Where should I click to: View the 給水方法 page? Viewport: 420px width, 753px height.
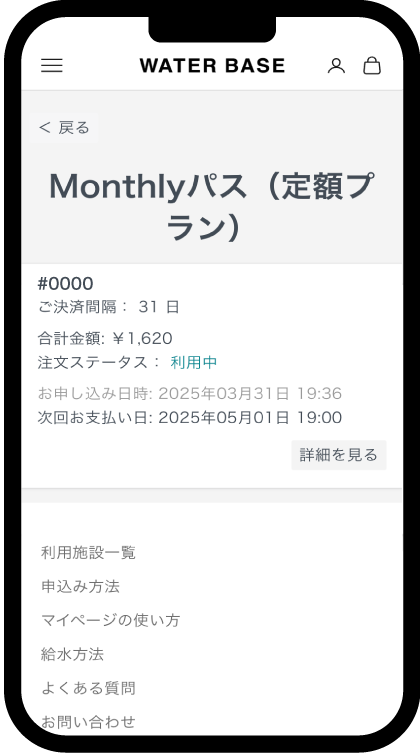pos(72,654)
